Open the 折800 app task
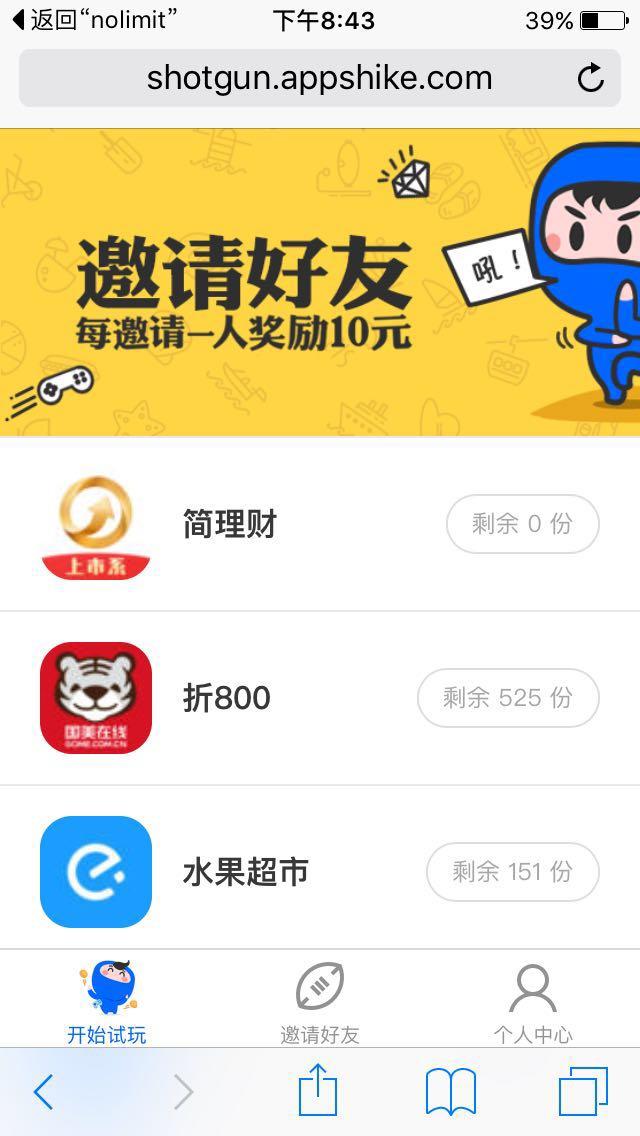This screenshot has height=1136, width=640. coord(227,698)
